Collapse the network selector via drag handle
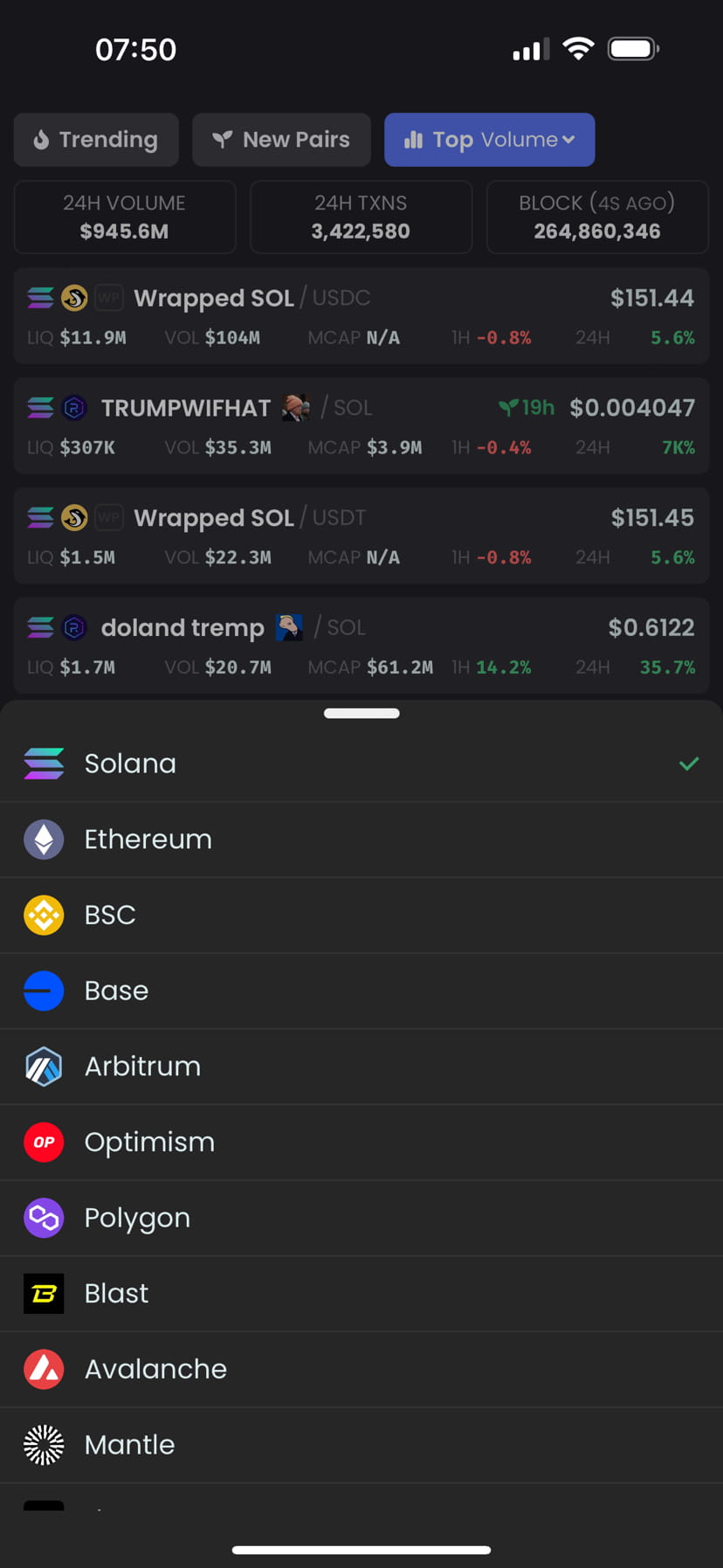The image size is (723, 1568). click(x=361, y=713)
